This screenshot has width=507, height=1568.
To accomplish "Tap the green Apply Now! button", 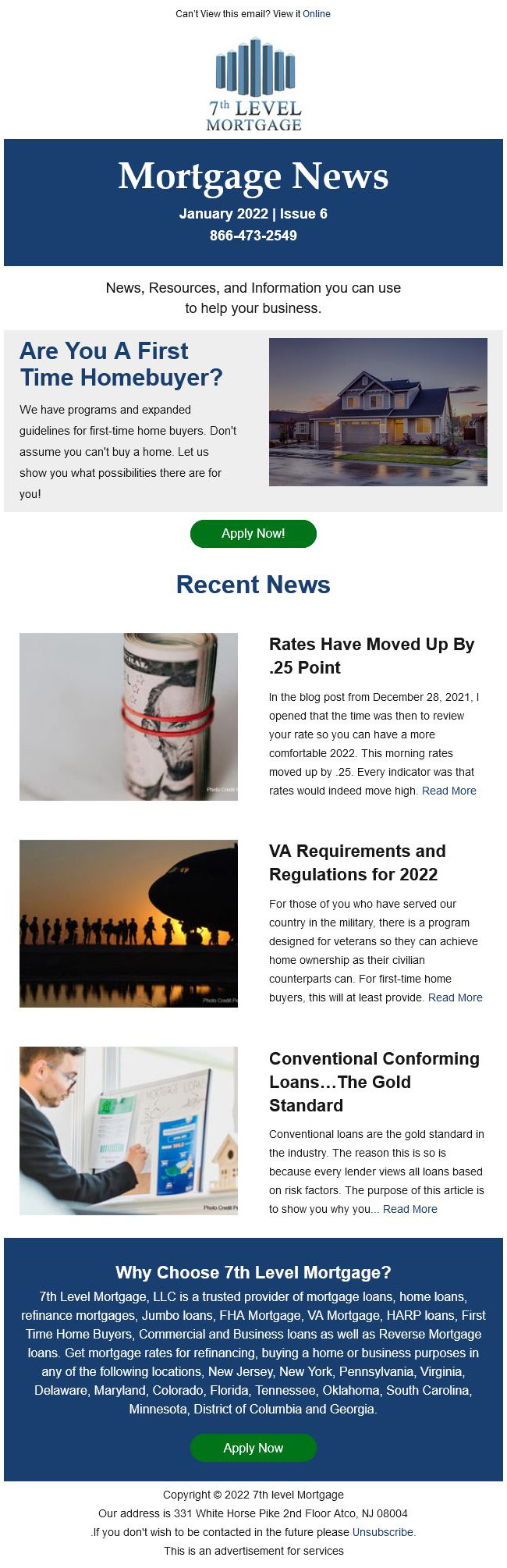I will point(253,534).
